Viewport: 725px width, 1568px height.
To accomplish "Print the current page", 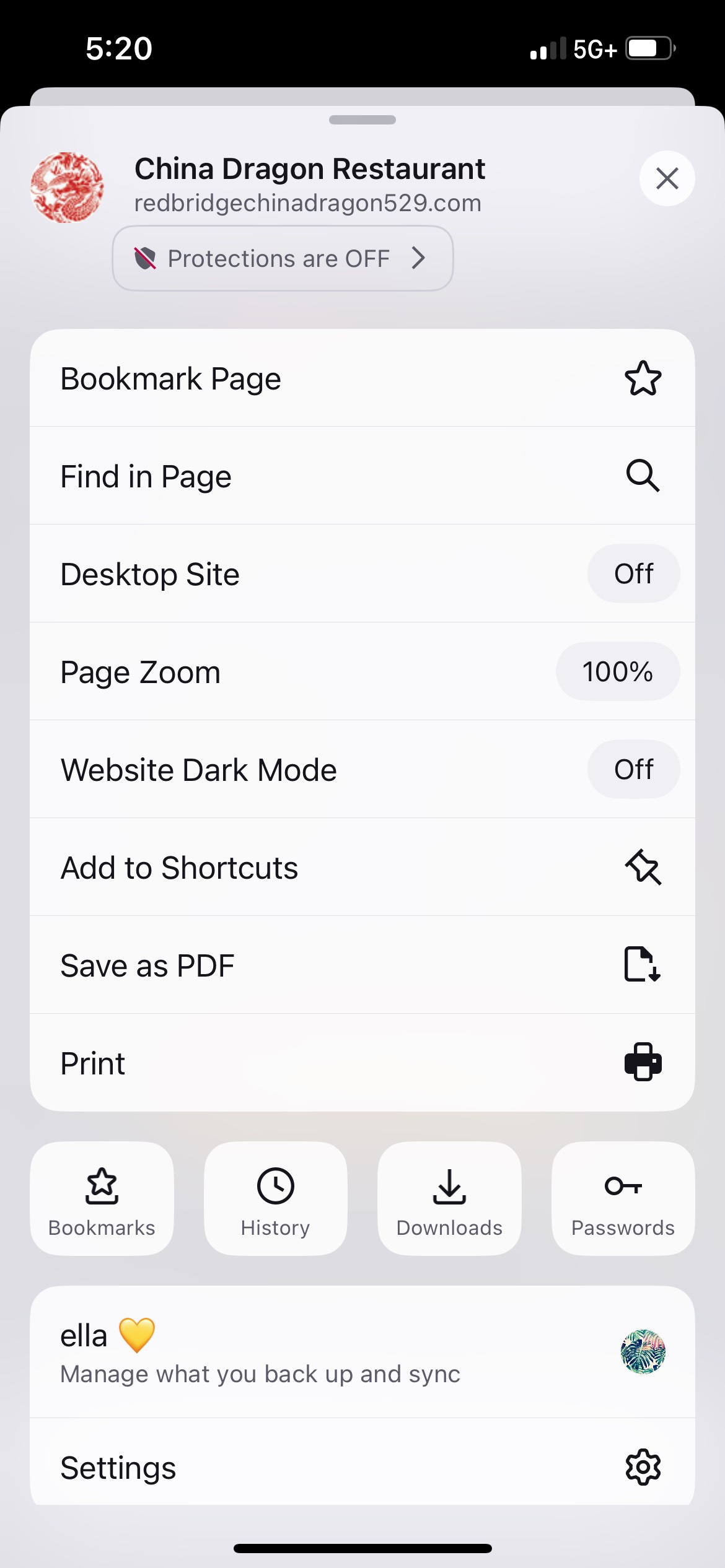I will tap(362, 1063).
